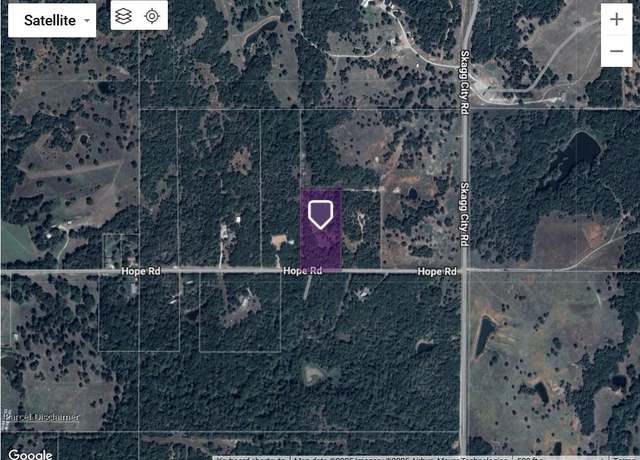Open the Satellite map type dropdown
The width and height of the screenshot is (640, 460).
click(52, 20)
